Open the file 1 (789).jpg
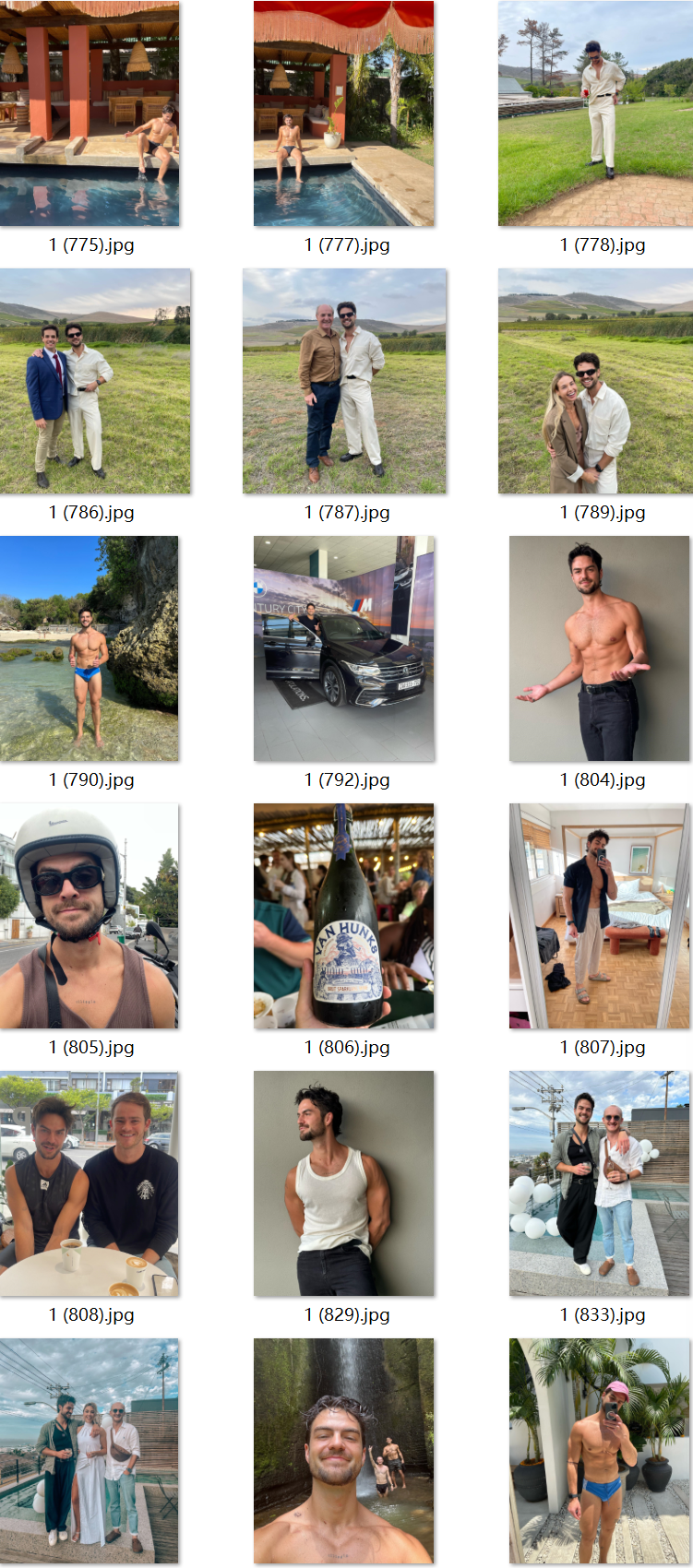This screenshot has height=1568, width=693. click(x=595, y=381)
